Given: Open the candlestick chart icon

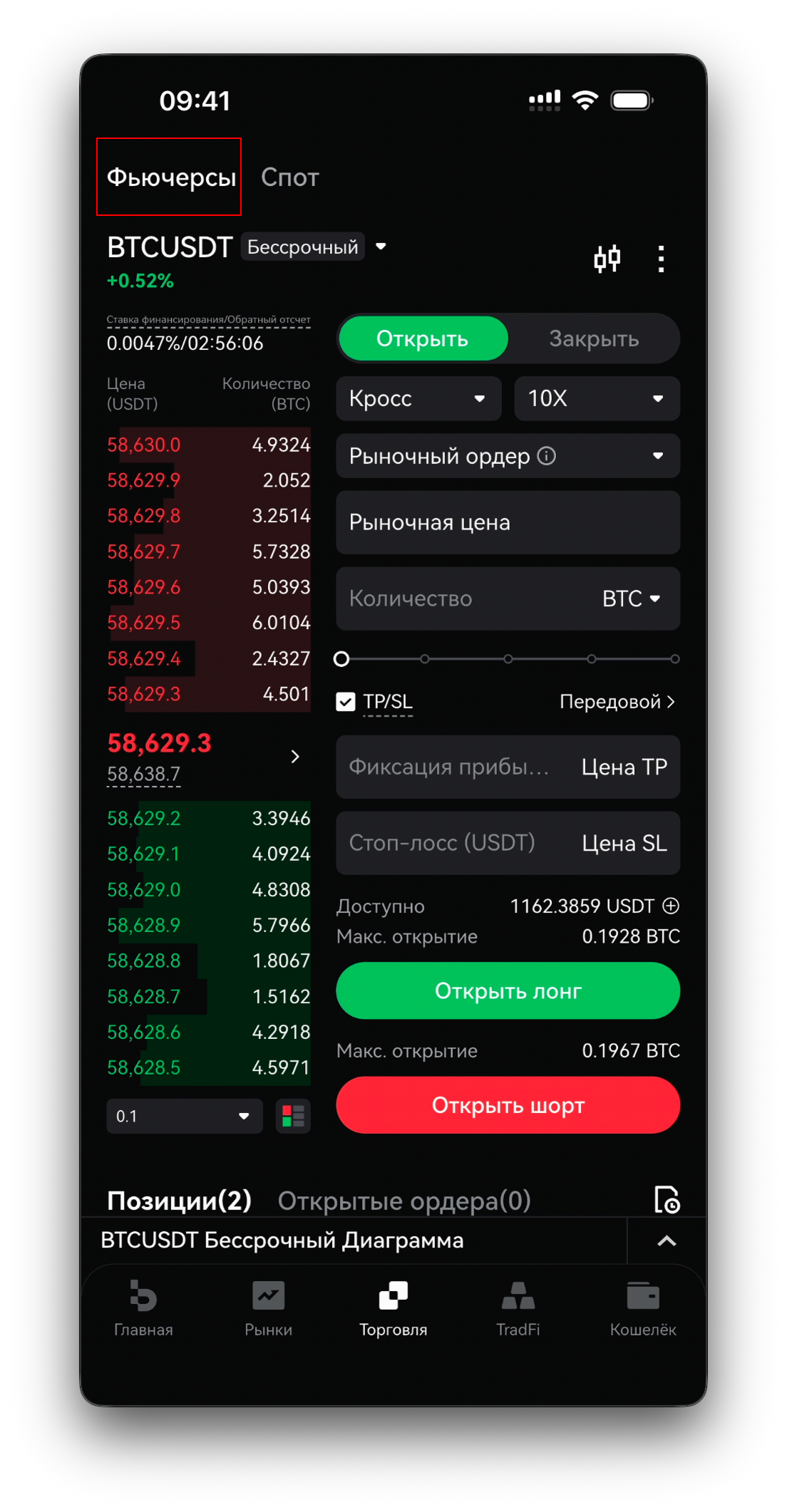Looking at the screenshot, I should click(x=607, y=259).
